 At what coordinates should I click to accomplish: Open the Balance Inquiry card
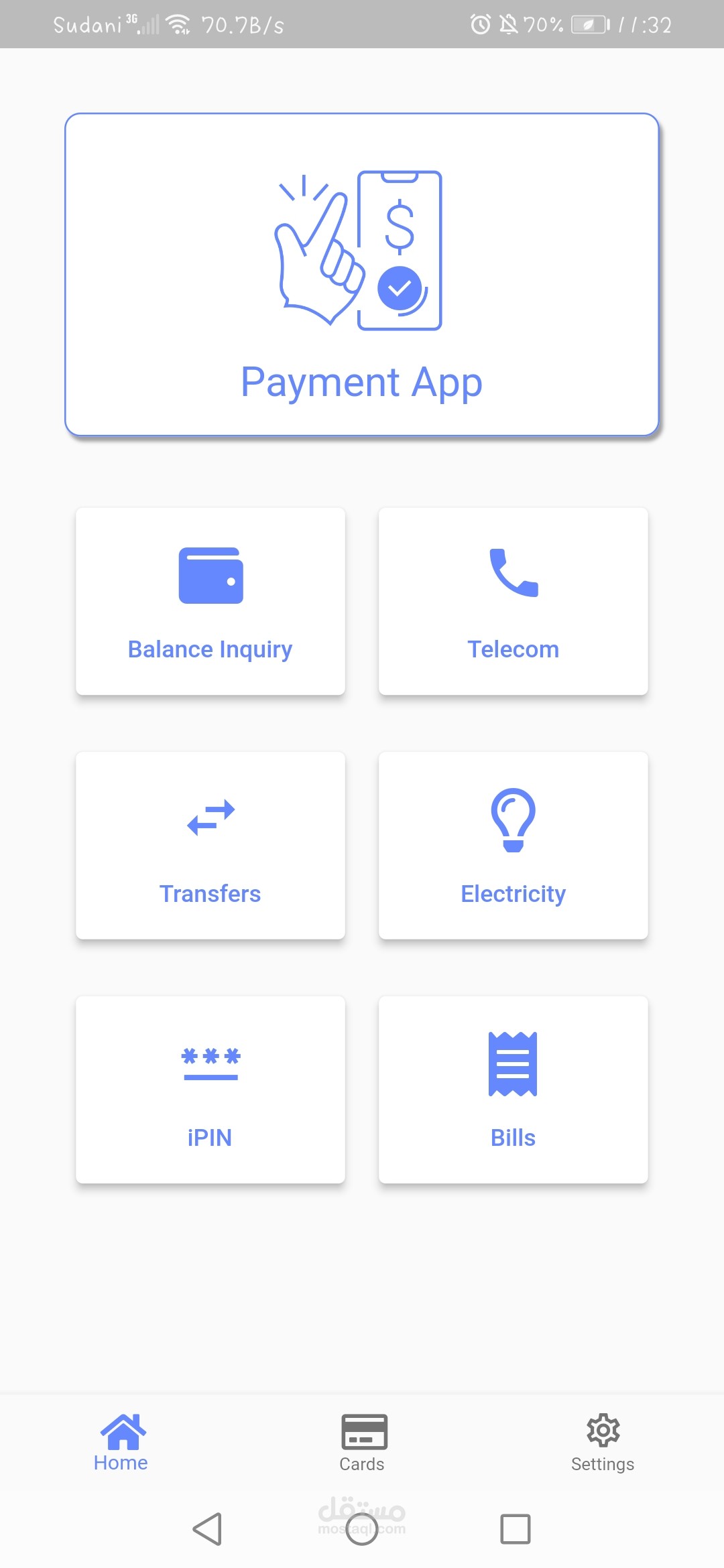pos(210,601)
